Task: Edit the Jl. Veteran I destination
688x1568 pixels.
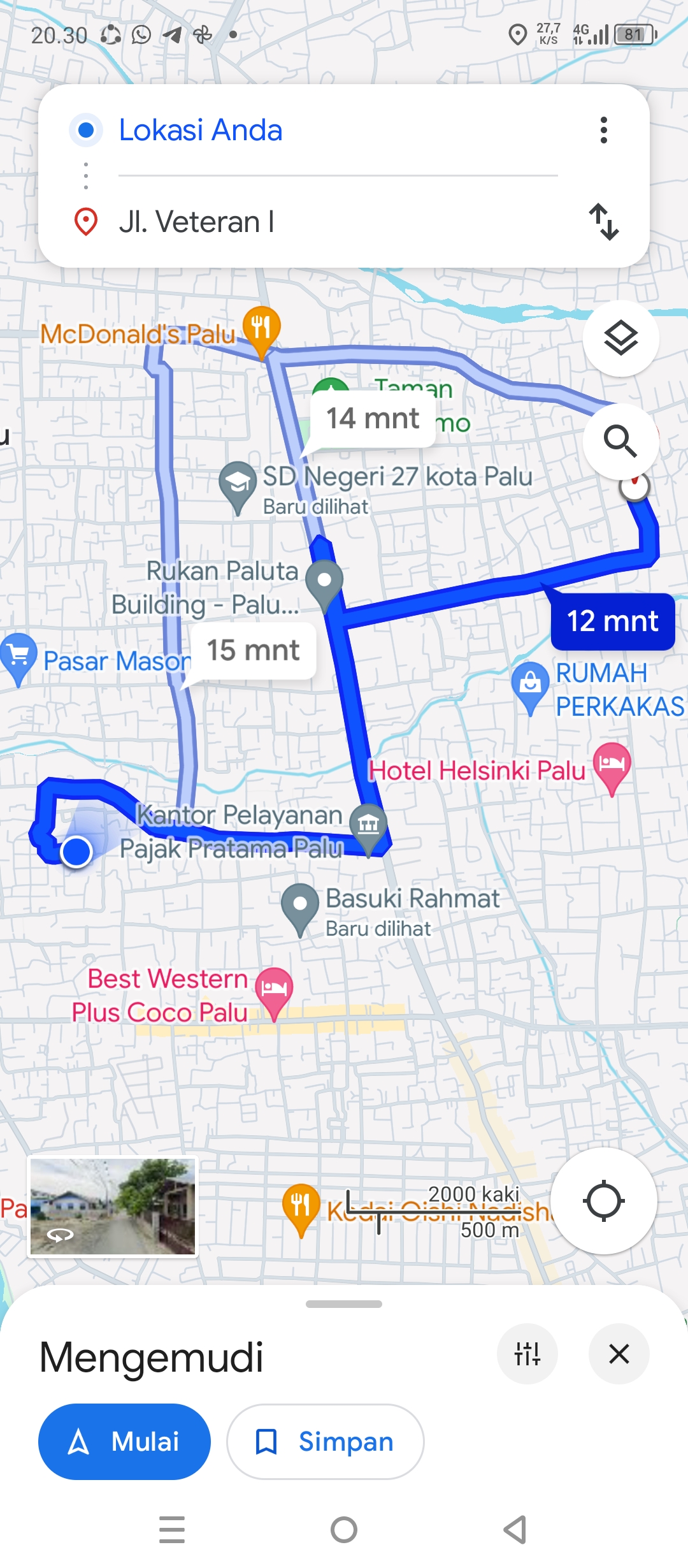Action: click(338, 222)
